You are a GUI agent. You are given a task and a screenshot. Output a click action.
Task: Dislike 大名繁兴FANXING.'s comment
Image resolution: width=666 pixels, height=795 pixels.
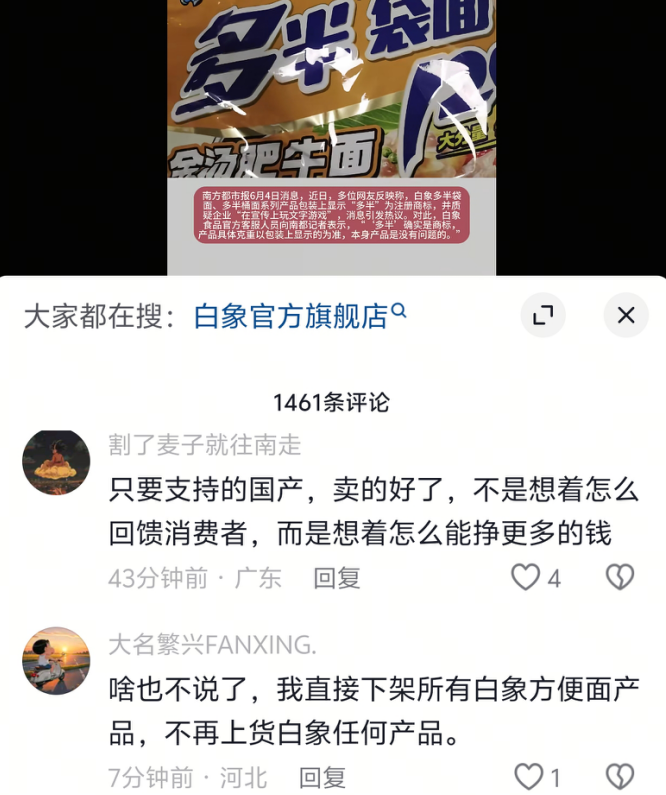point(620,776)
